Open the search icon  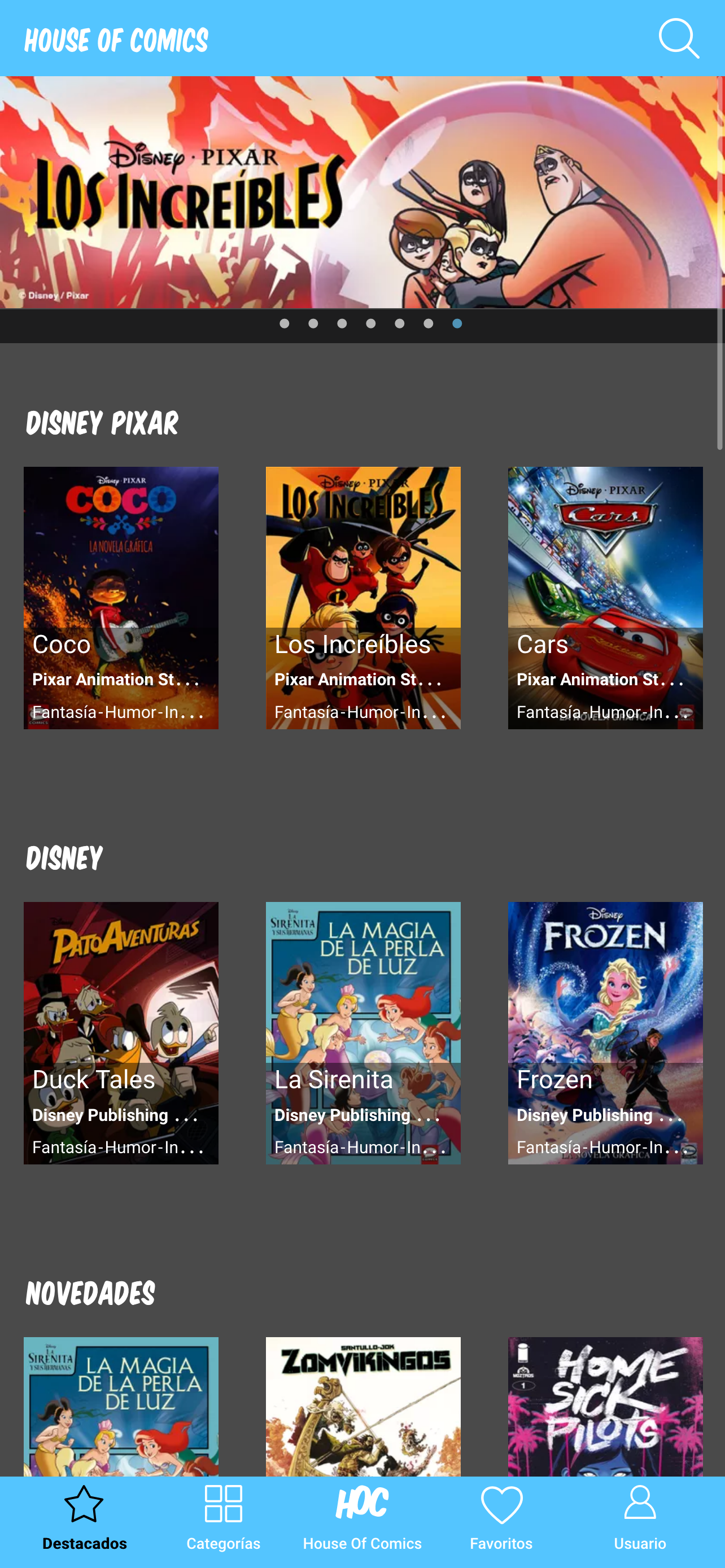coord(678,38)
